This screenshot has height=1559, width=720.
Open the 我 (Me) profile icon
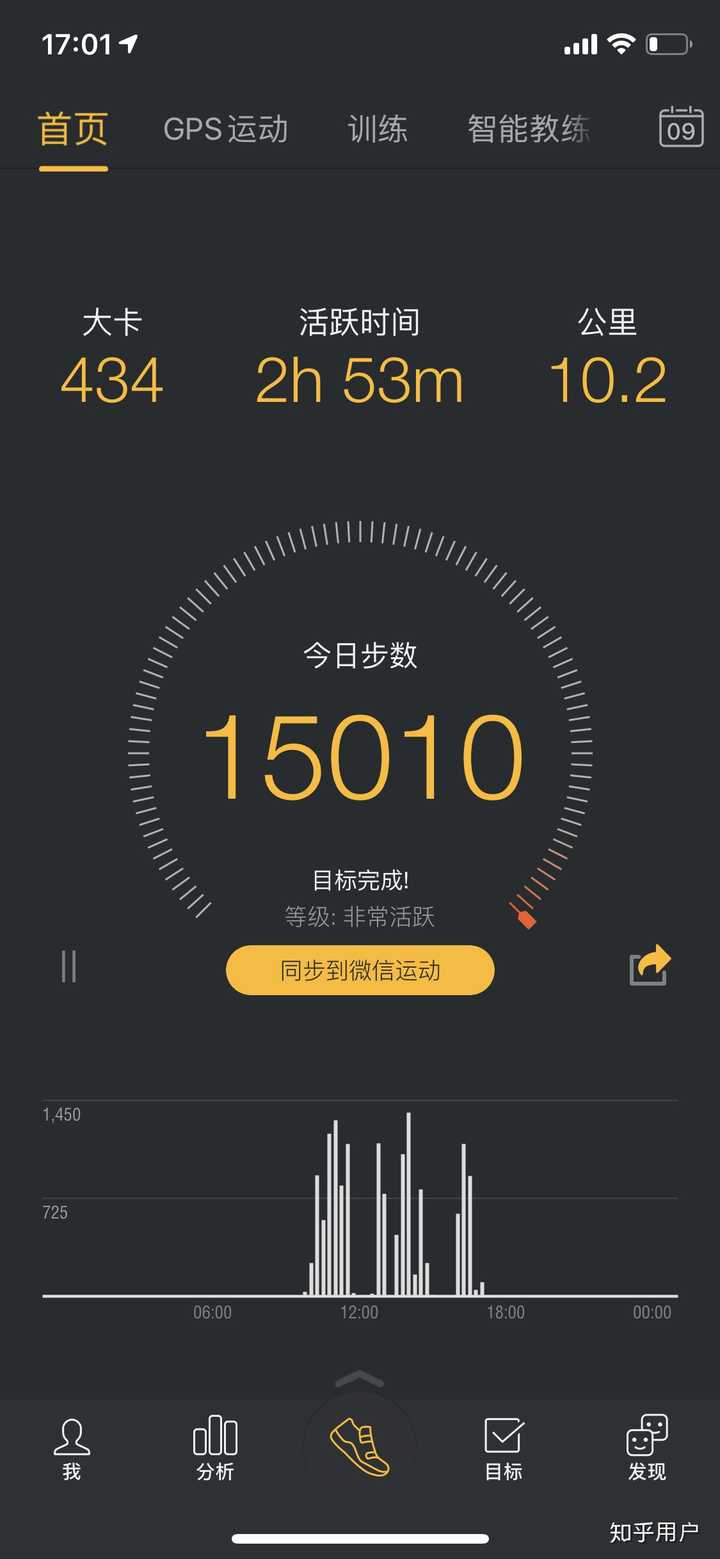coord(69,1447)
